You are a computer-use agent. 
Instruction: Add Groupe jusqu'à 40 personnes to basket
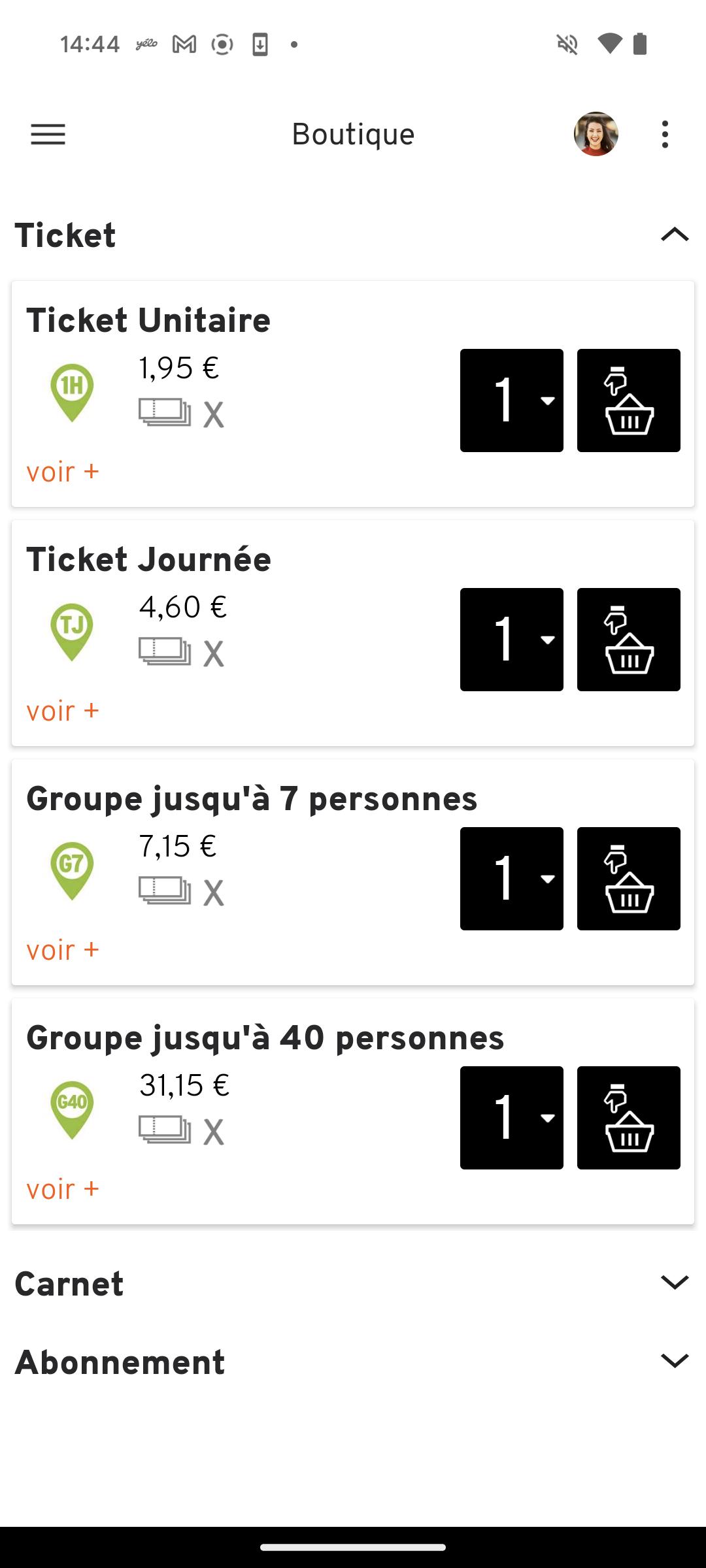(x=629, y=1118)
